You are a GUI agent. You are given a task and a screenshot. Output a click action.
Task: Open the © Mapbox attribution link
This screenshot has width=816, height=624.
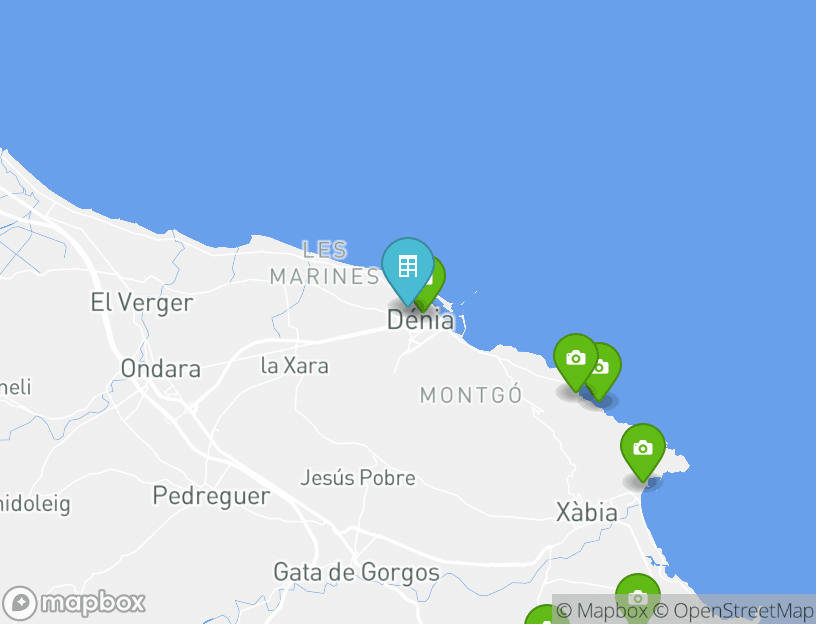coord(602,610)
